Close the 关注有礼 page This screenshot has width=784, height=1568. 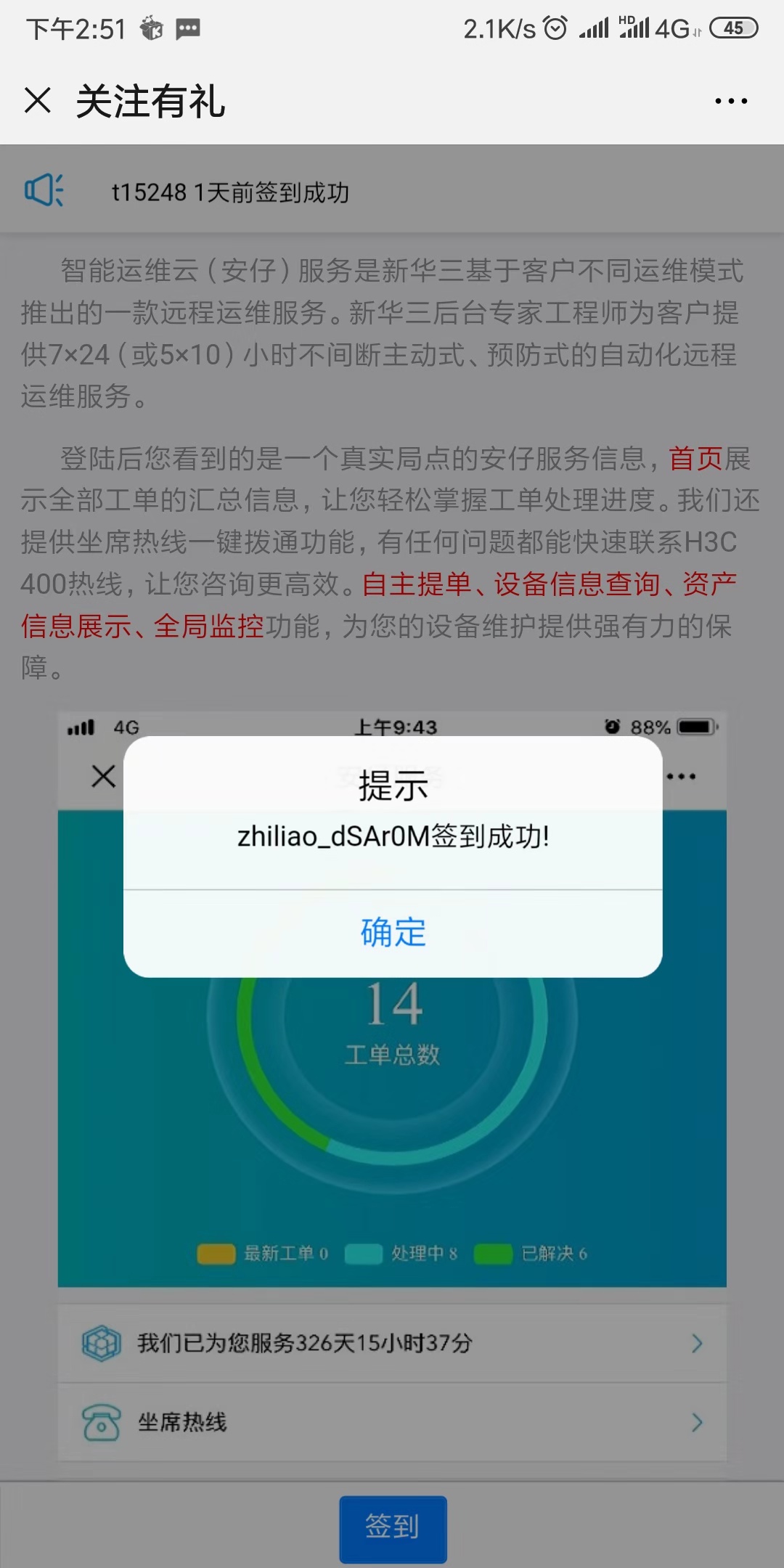pyautogui.click(x=38, y=100)
